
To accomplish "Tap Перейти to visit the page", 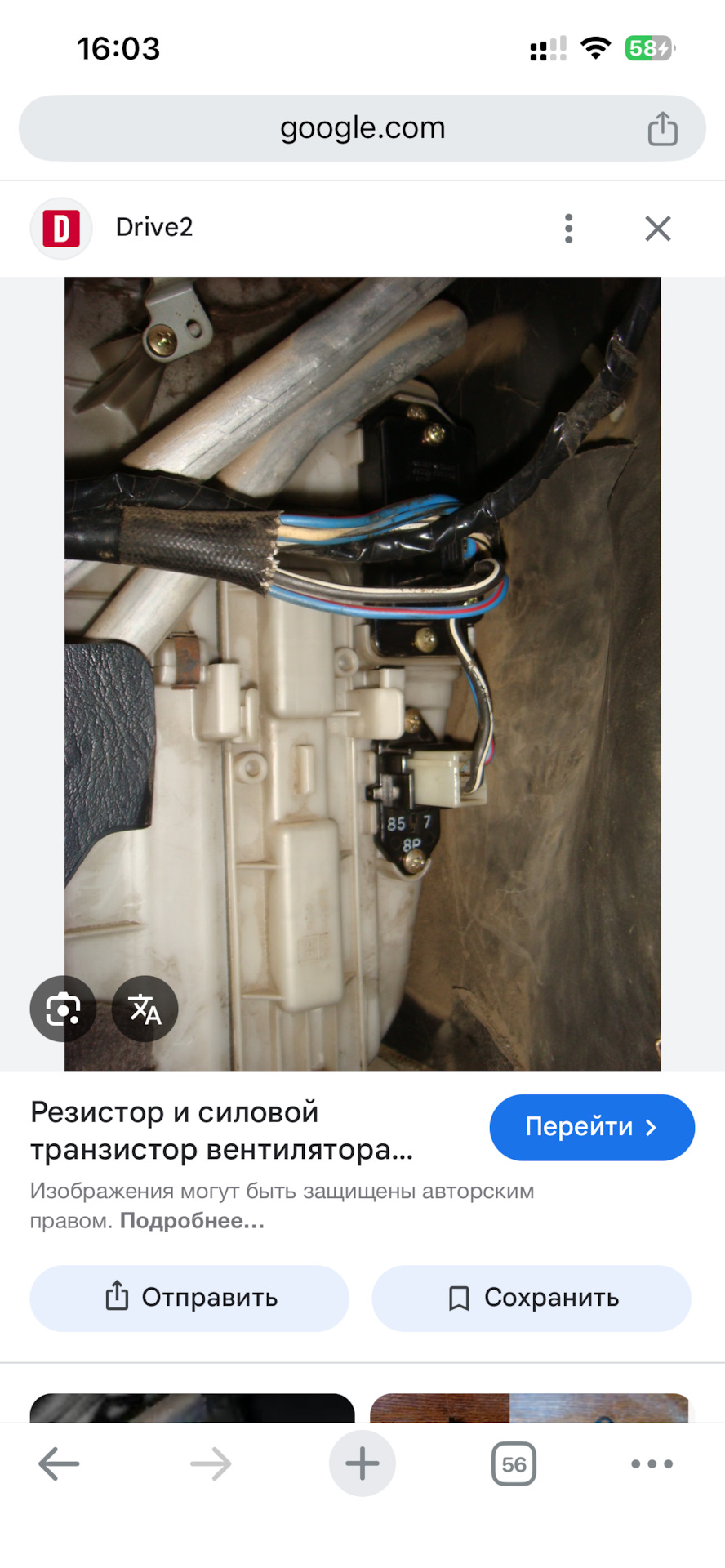I will tap(591, 1127).
